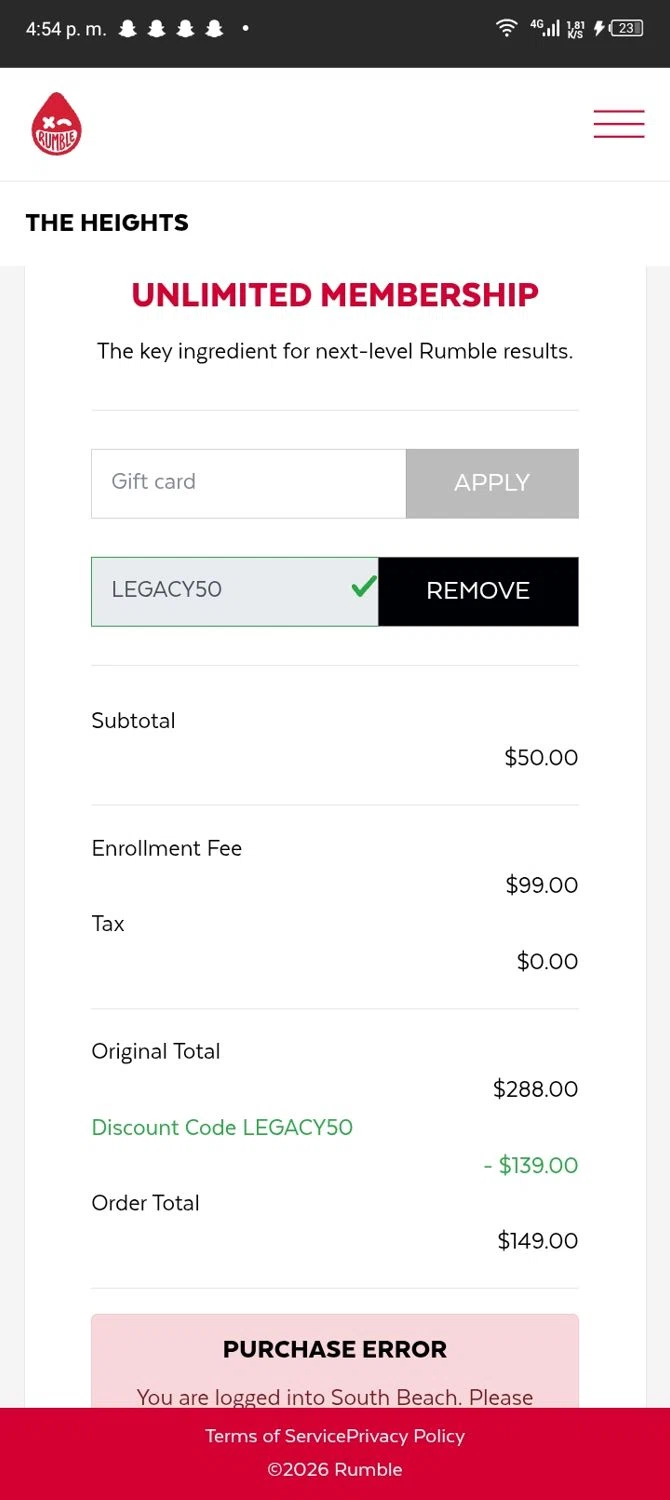Open the Terms of Service link
This screenshot has height=1500, width=670.
point(275,1436)
